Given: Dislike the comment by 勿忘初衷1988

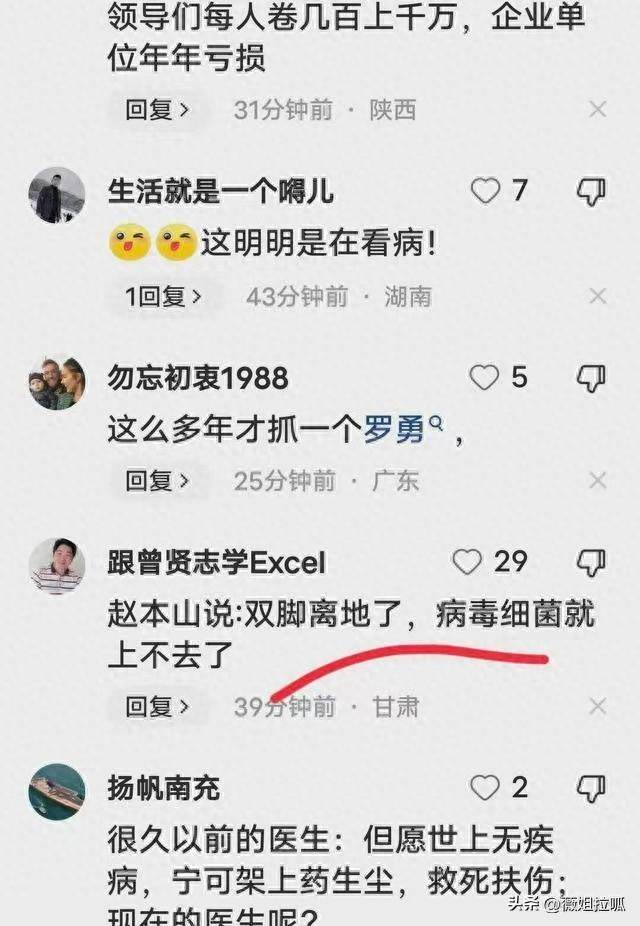Looking at the screenshot, I should 592,378.
